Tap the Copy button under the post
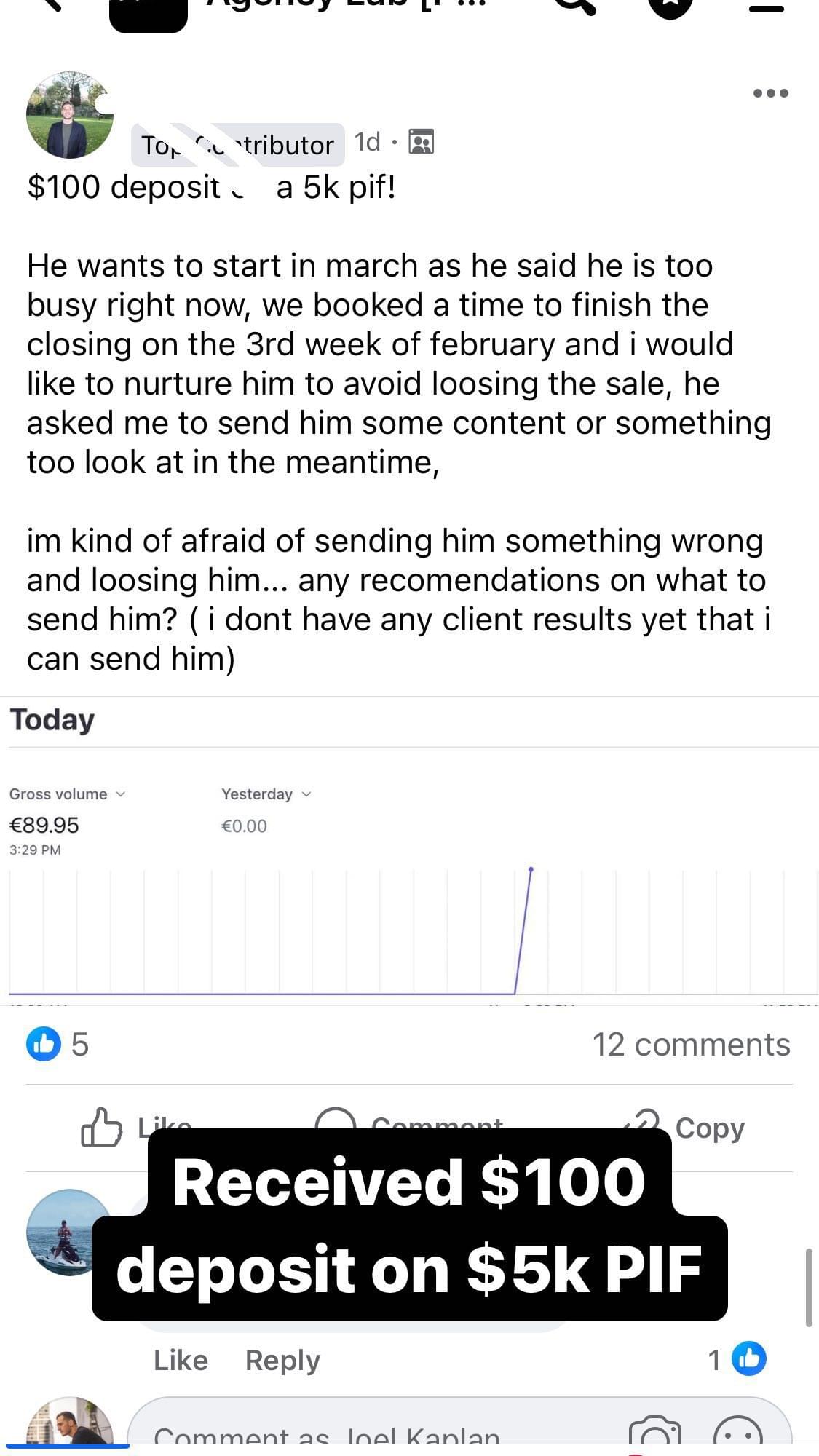The image size is (819, 1456). pos(684,1128)
